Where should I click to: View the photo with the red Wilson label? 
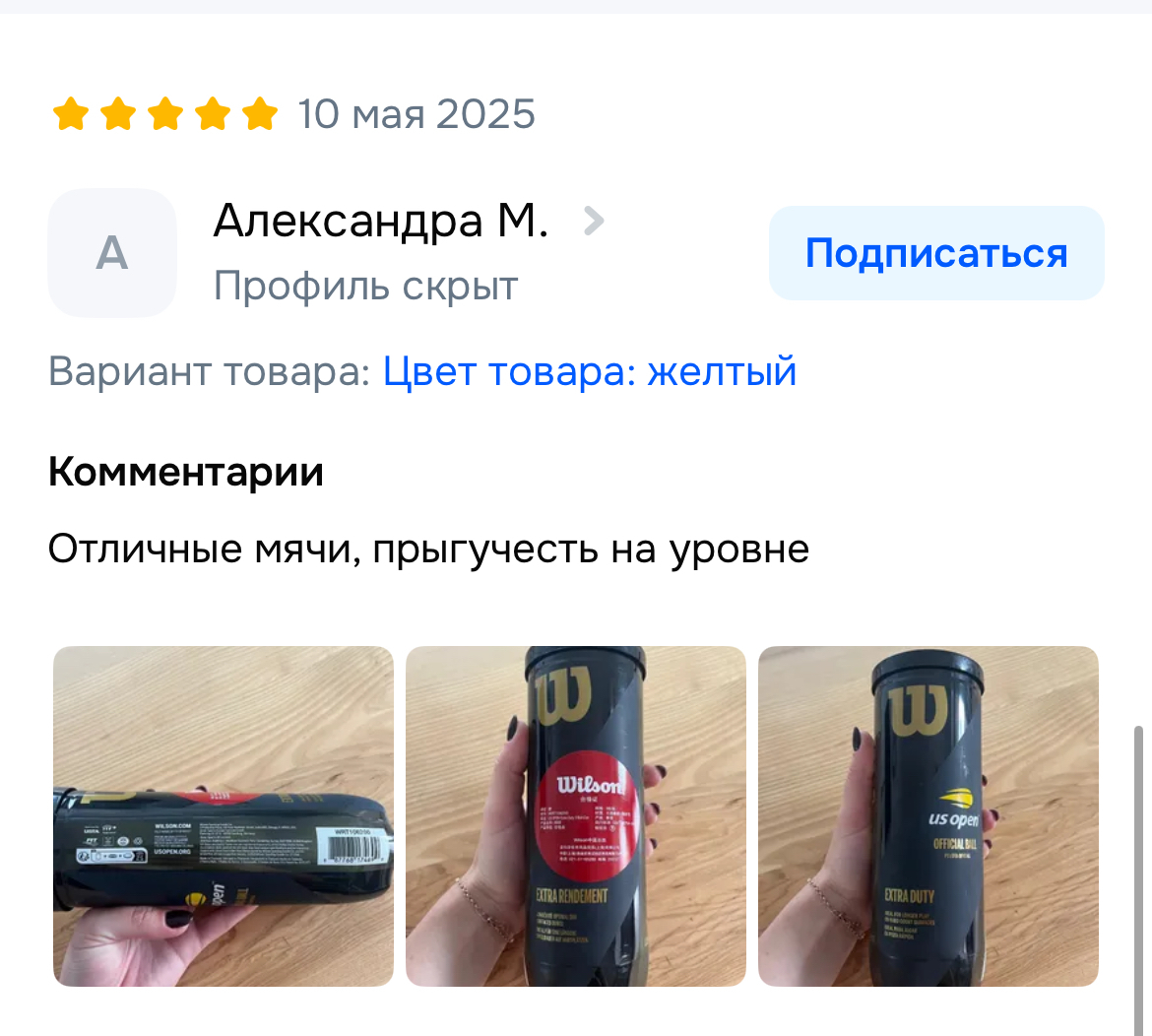click(575, 815)
